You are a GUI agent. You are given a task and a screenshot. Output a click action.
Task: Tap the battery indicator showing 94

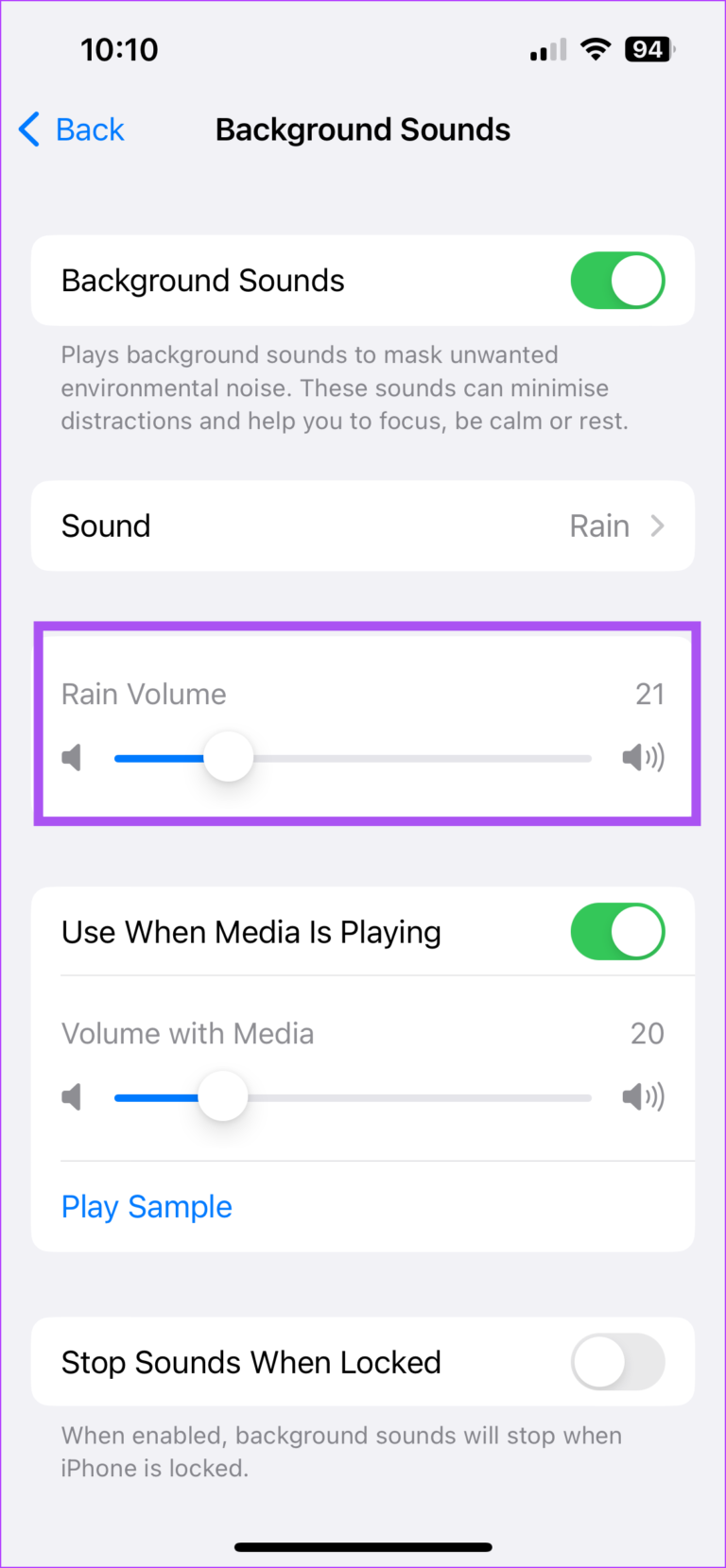[648, 49]
